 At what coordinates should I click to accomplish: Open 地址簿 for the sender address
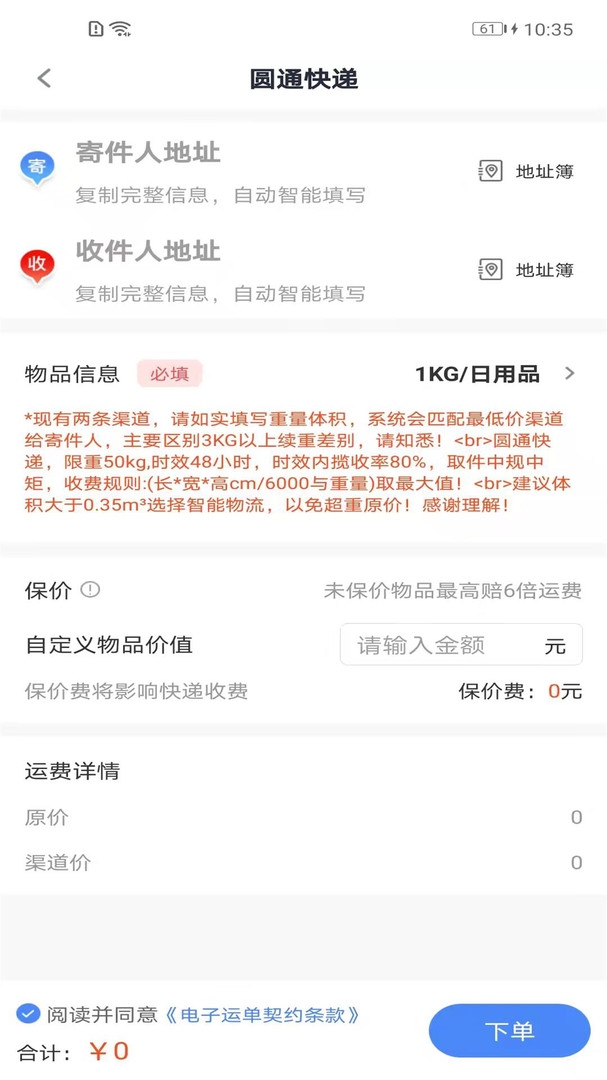click(526, 171)
